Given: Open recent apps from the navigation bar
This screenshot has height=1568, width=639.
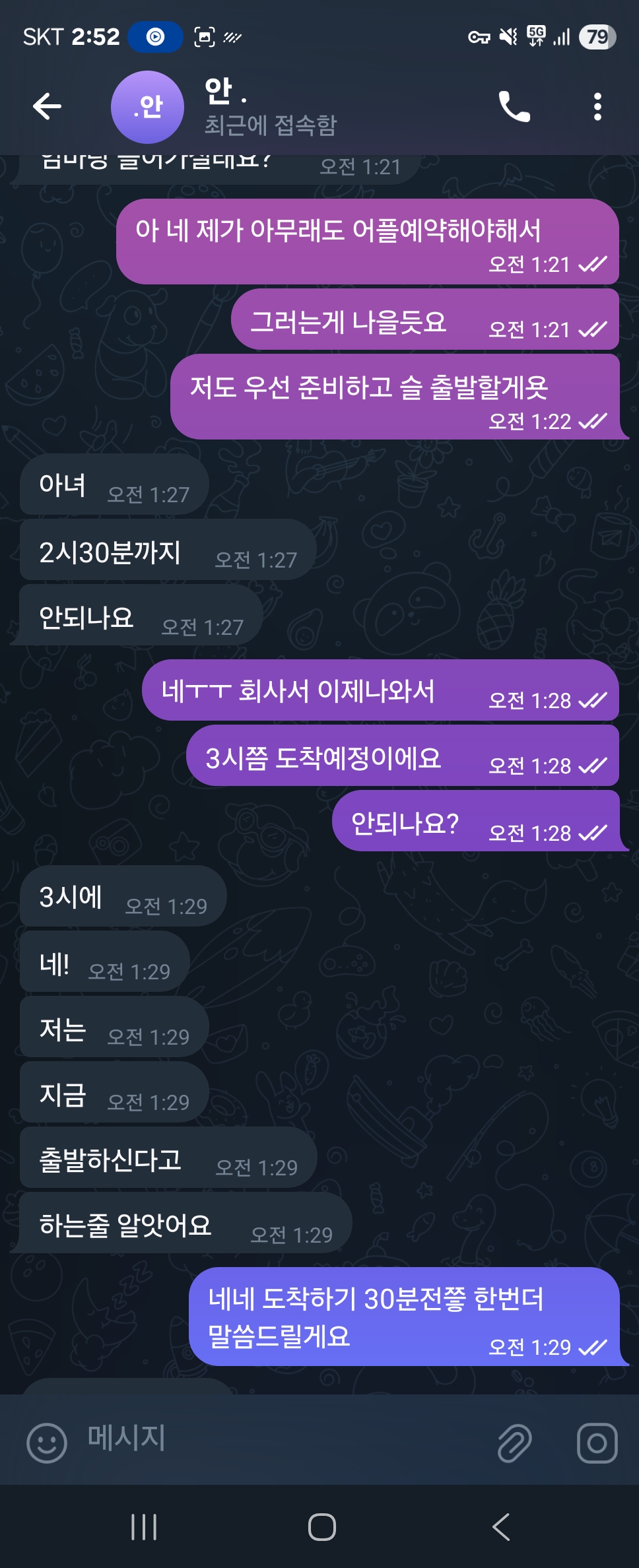Looking at the screenshot, I should (x=144, y=1527).
